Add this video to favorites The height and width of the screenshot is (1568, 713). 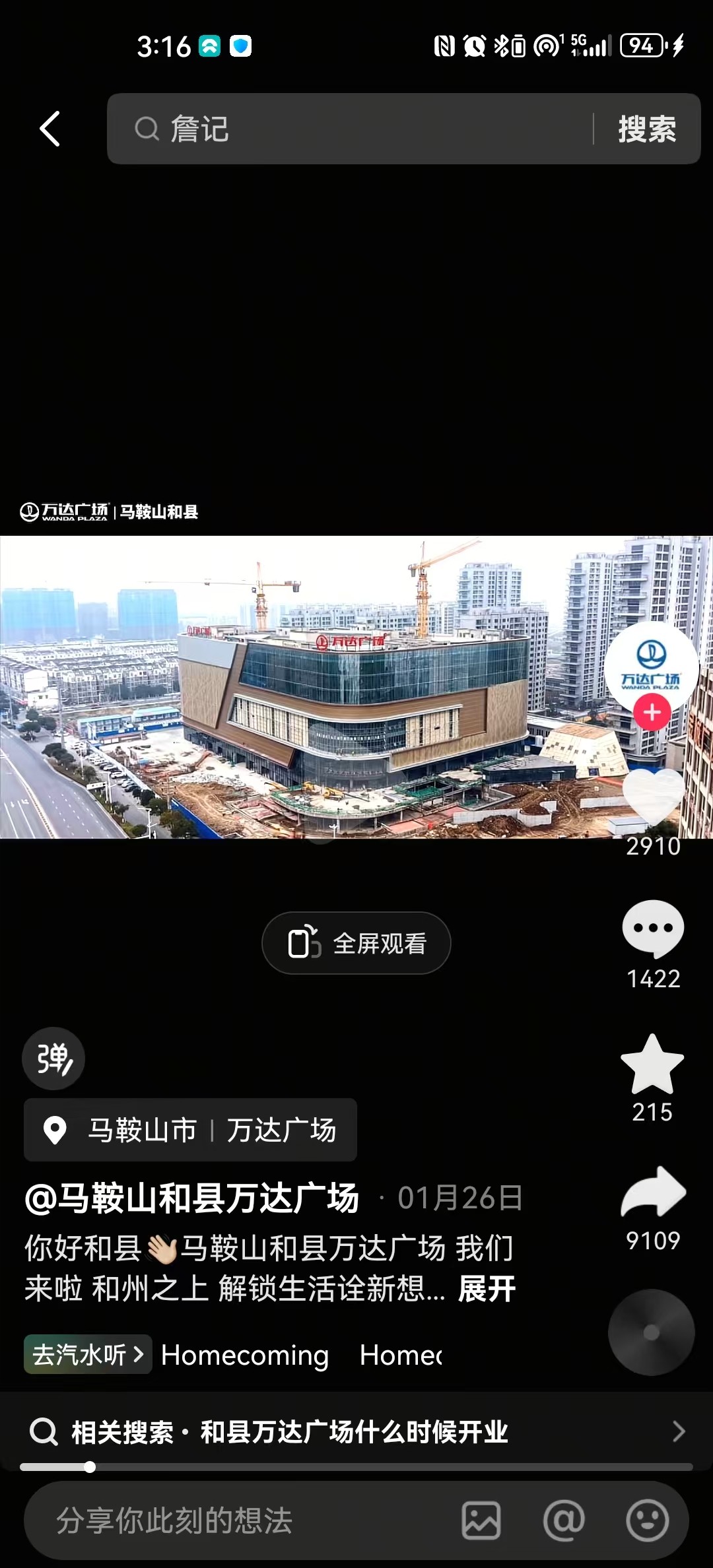click(652, 1064)
